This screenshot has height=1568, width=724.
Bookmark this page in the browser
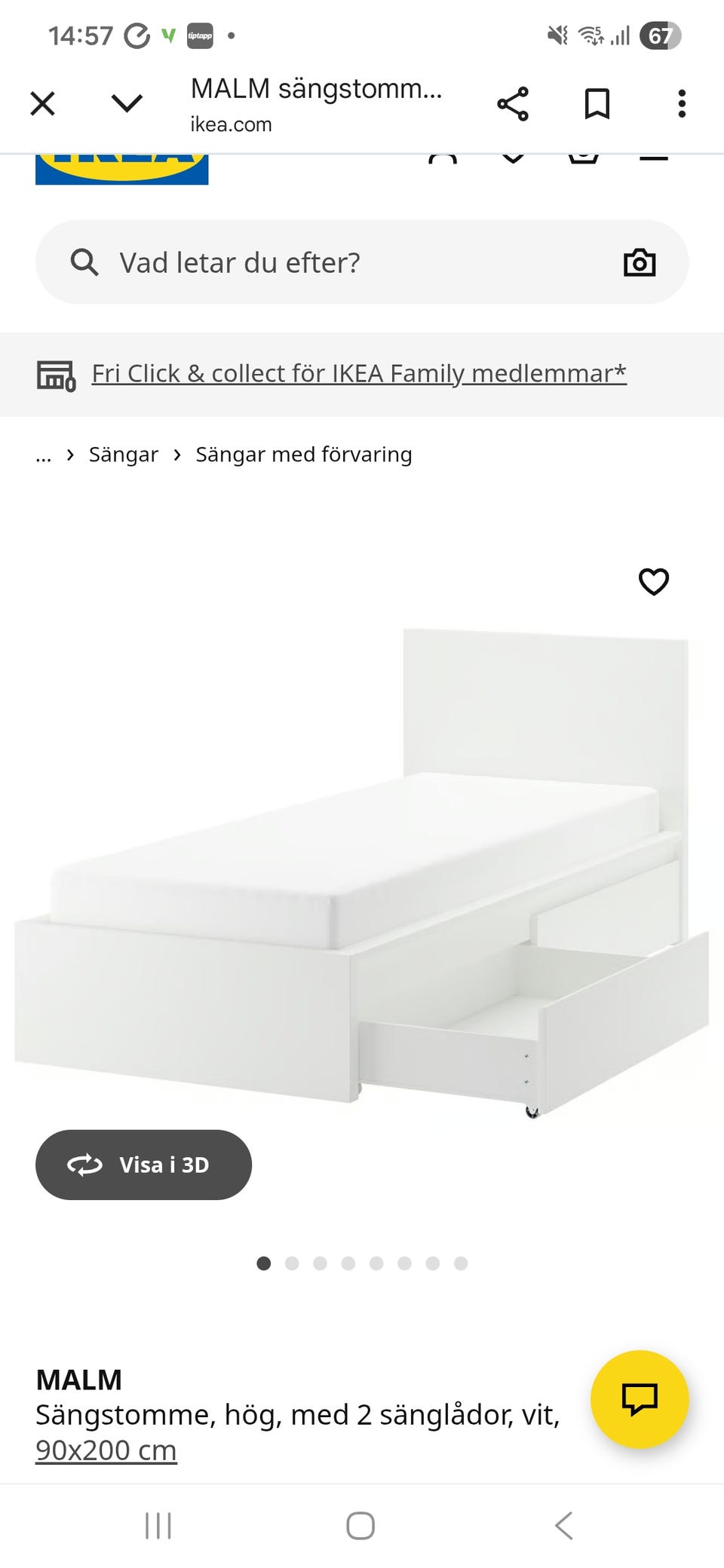[597, 103]
